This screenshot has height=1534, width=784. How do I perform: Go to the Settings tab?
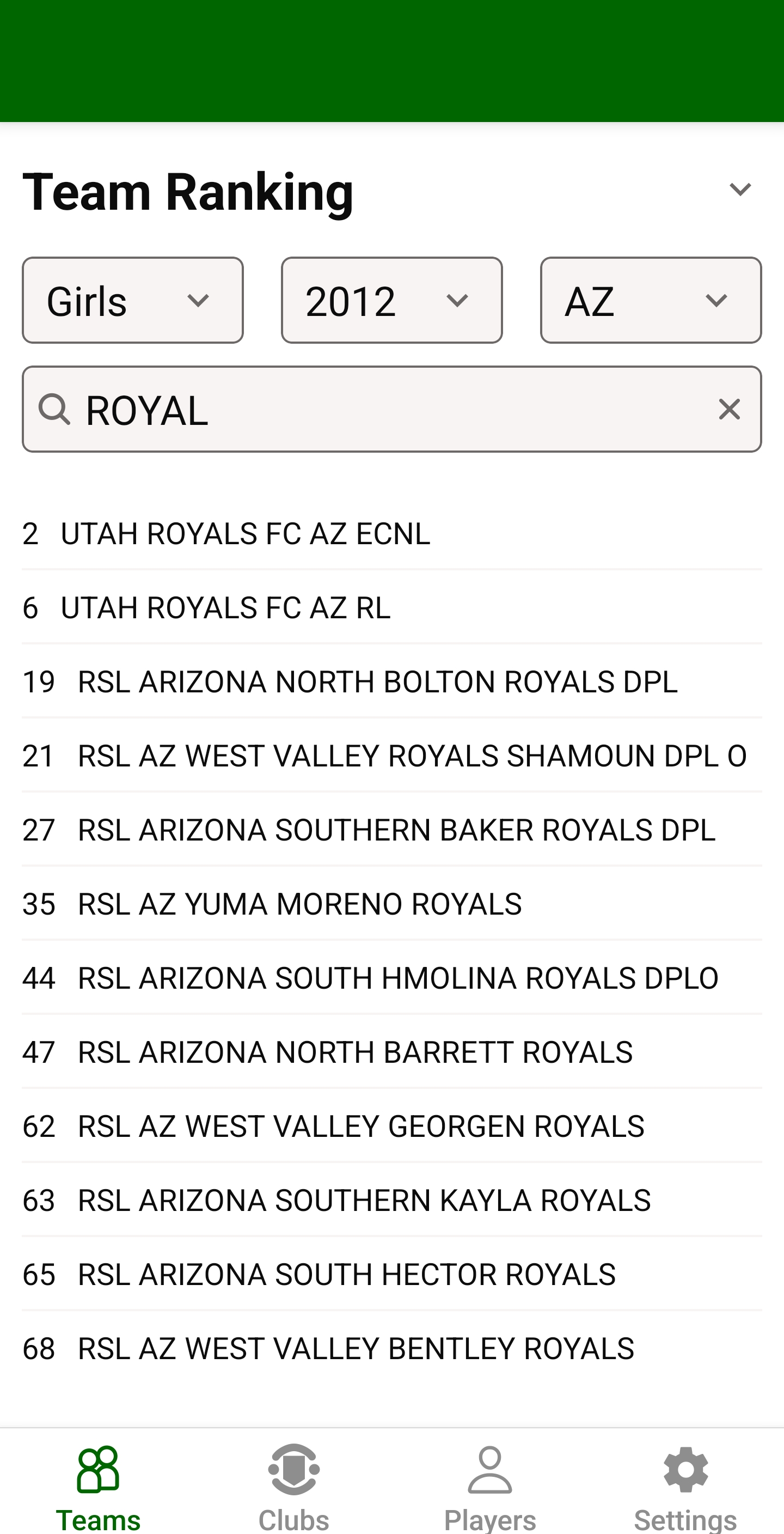pyautogui.click(x=686, y=1485)
